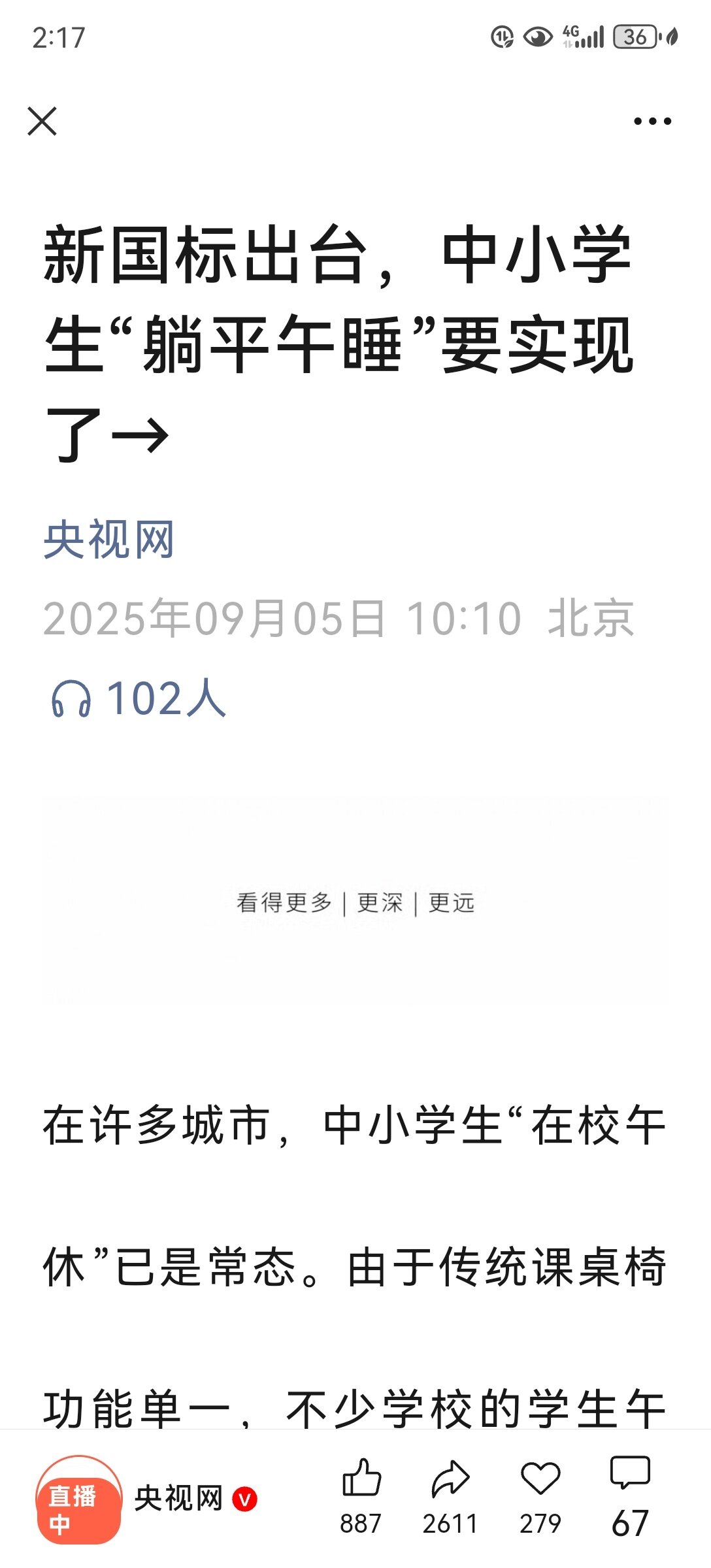Open the blue 央视网 account link
The width and height of the screenshot is (711, 1568).
coord(108,540)
